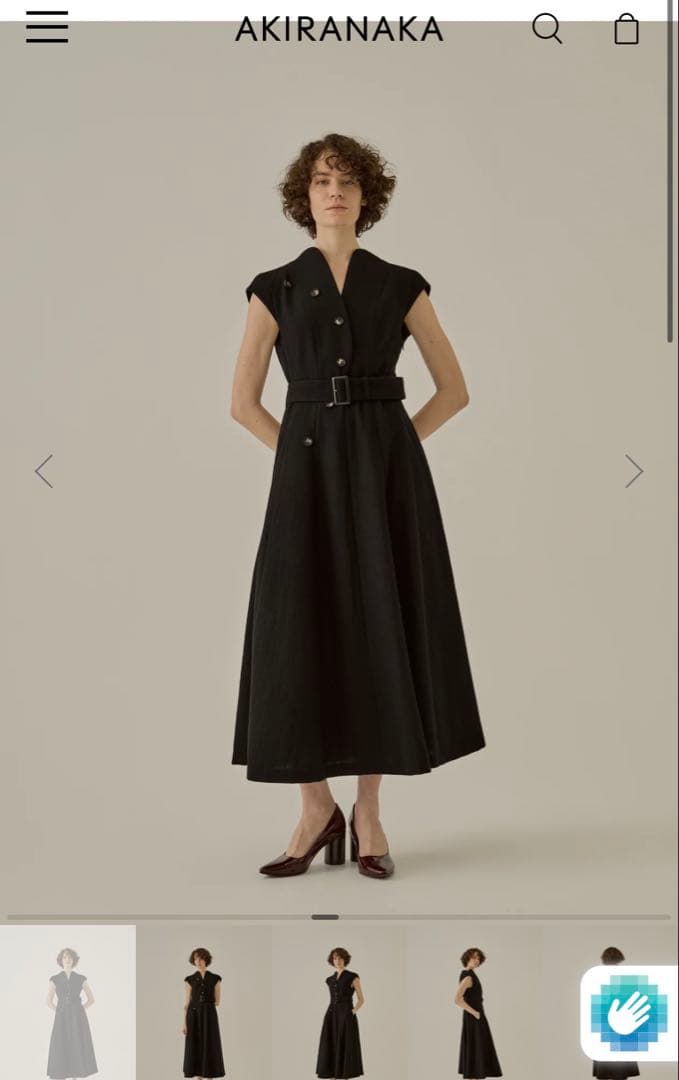679x1080 pixels.
Task: Show the previous product photo
Action: pos(44,471)
